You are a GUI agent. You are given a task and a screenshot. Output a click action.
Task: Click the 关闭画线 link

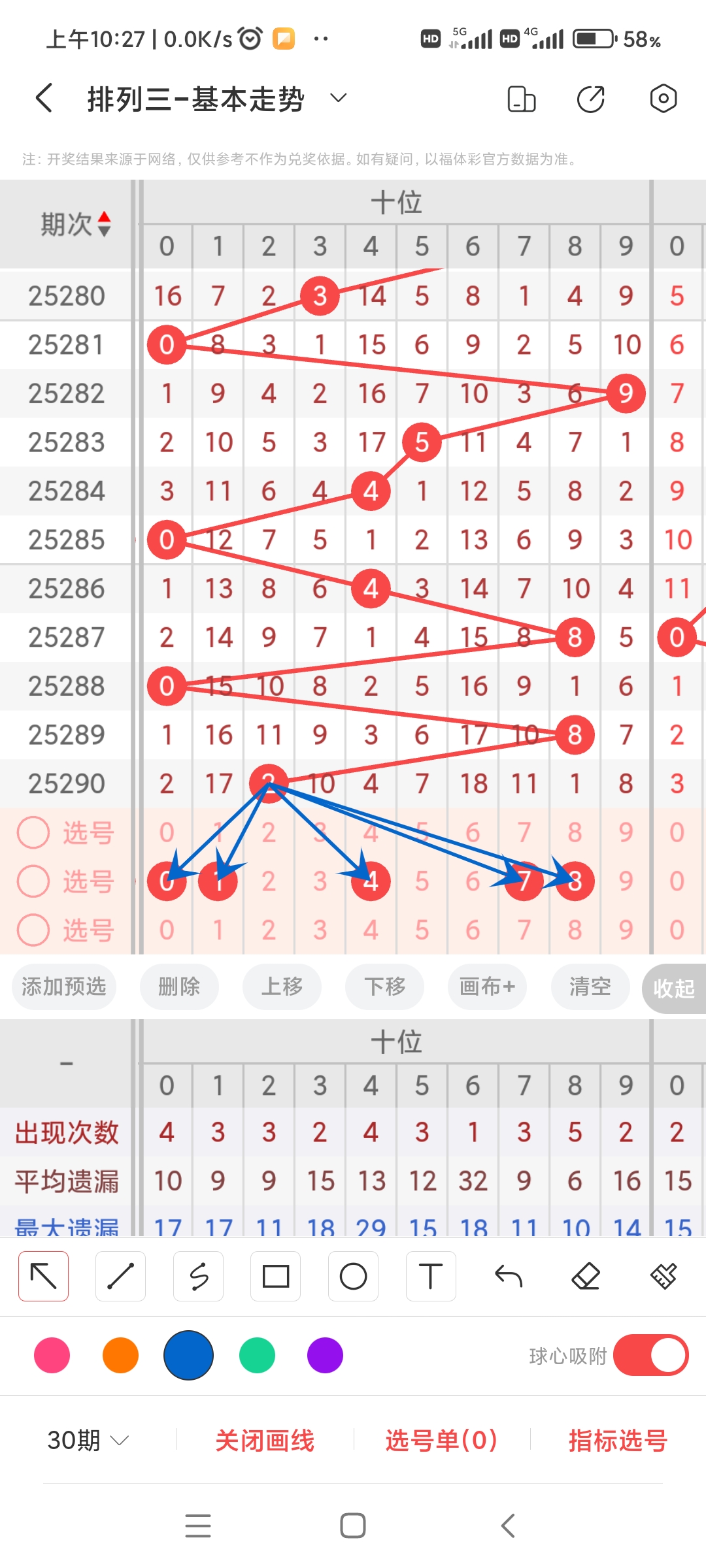click(267, 1440)
